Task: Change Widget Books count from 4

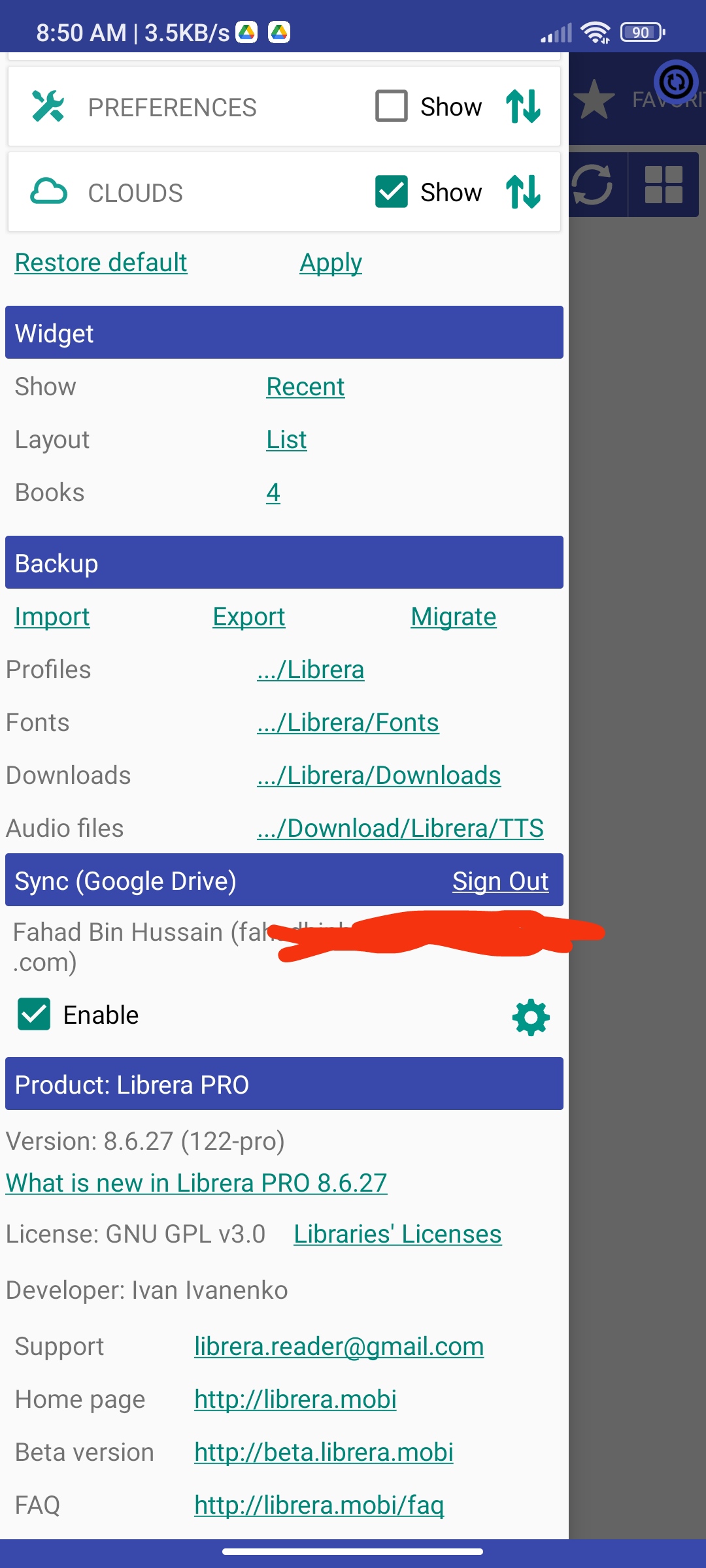Action: click(x=274, y=492)
